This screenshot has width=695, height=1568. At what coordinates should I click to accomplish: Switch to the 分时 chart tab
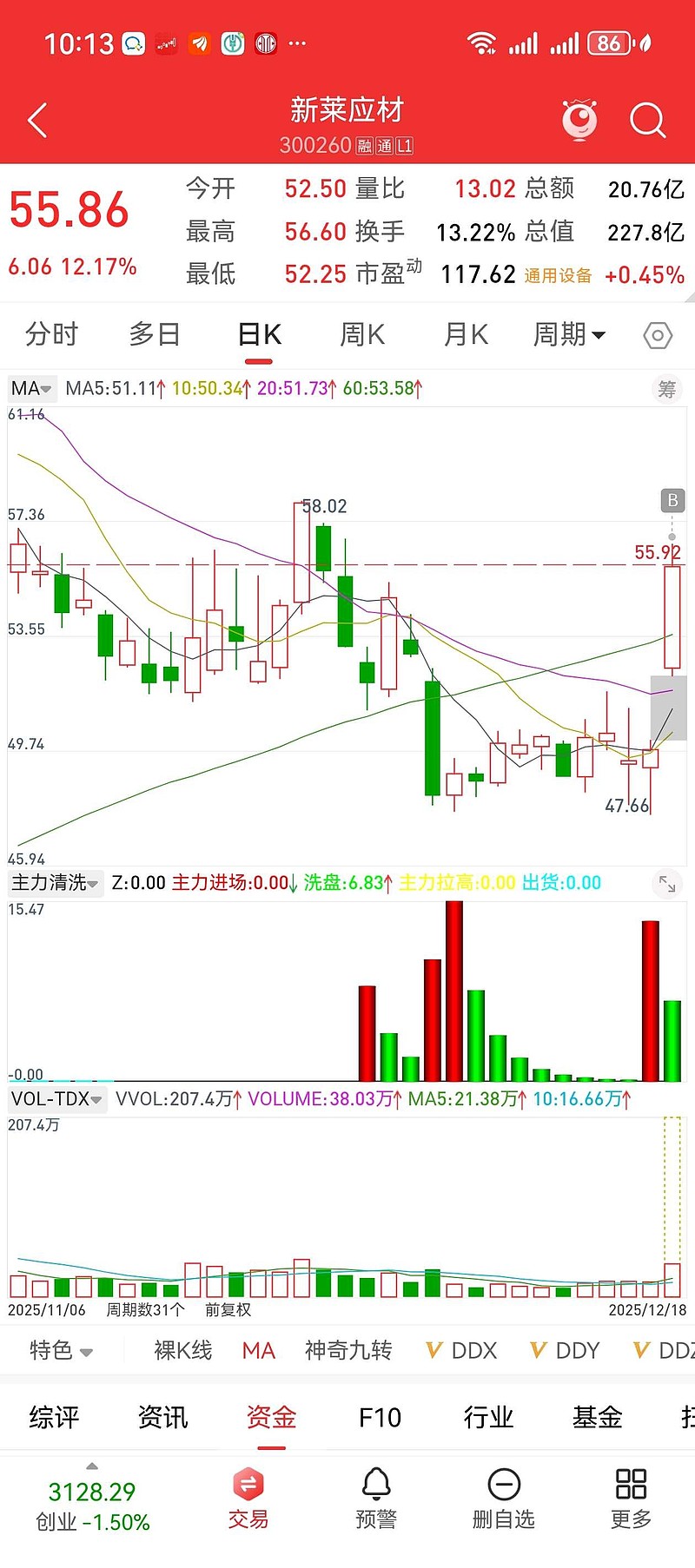click(x=52, y=334)
